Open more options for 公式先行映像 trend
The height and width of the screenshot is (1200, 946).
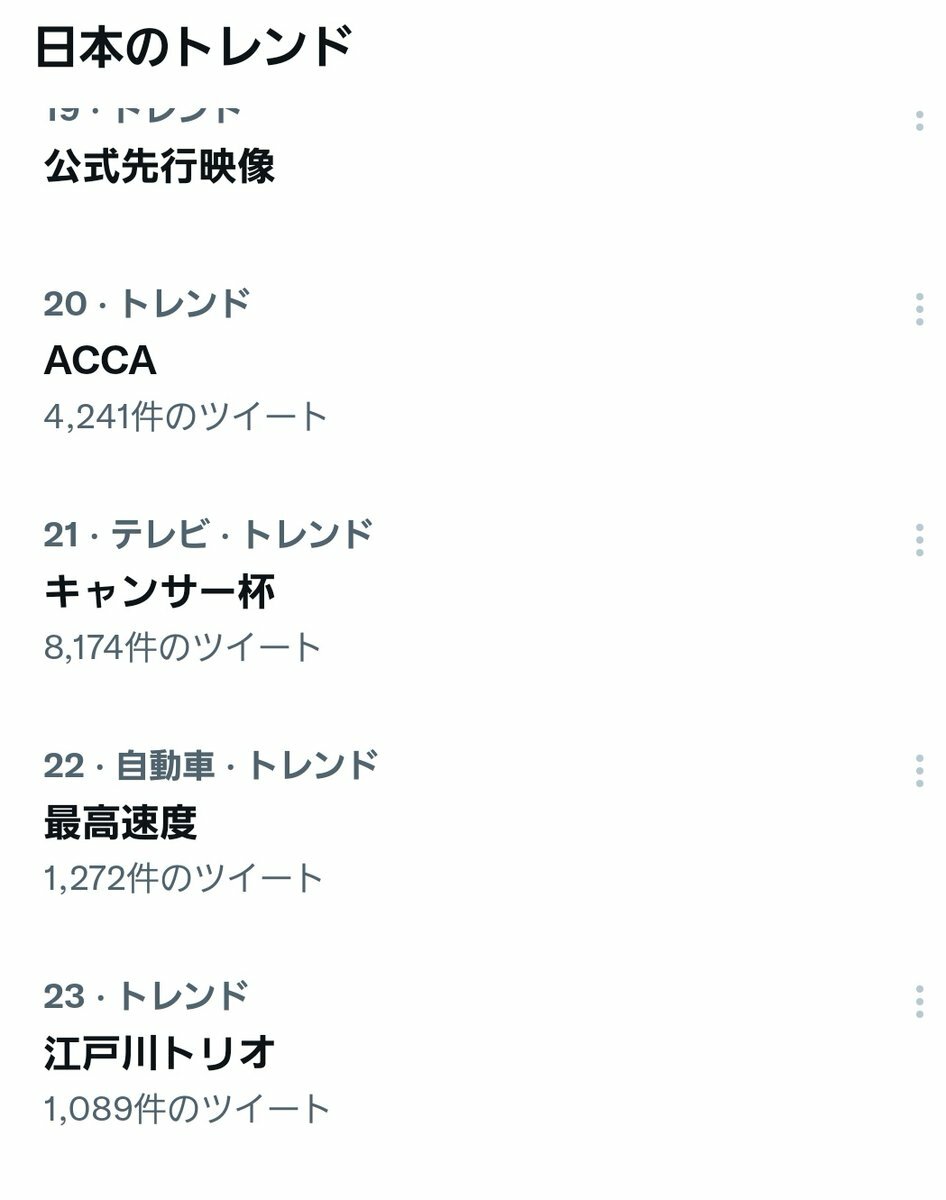(919, 121)
